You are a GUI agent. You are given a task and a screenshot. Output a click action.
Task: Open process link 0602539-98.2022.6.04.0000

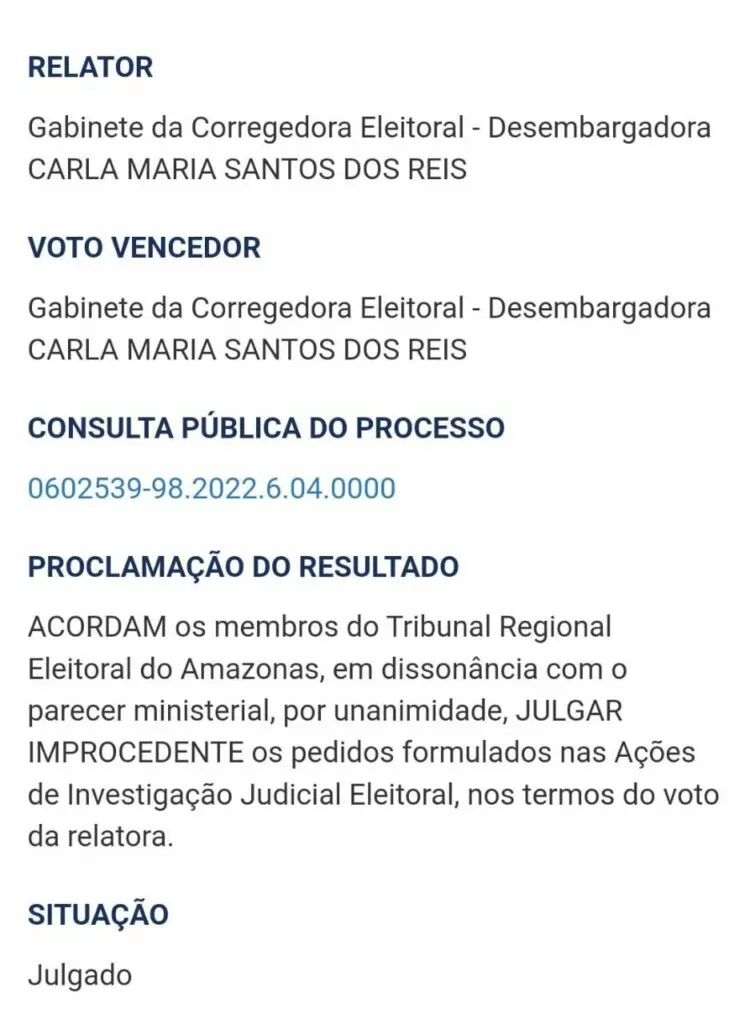click(212, 488)
